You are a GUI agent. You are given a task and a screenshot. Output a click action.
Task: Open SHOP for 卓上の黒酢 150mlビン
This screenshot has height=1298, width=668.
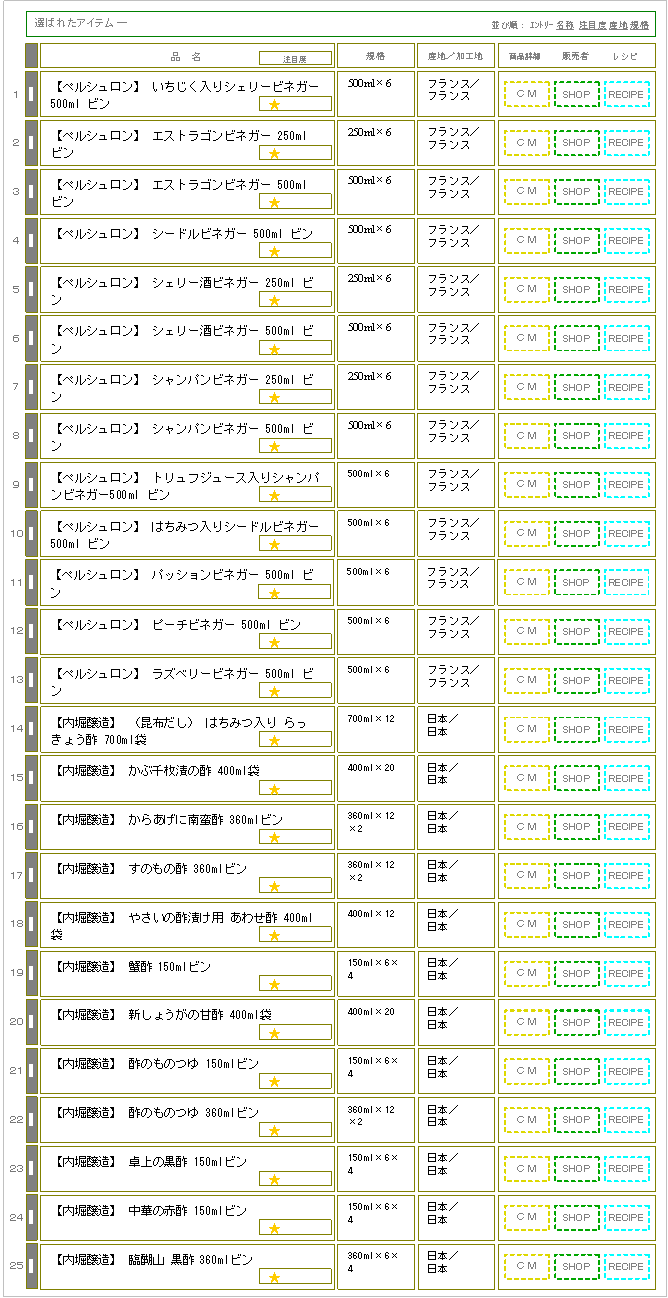[x=576, y=1168]
